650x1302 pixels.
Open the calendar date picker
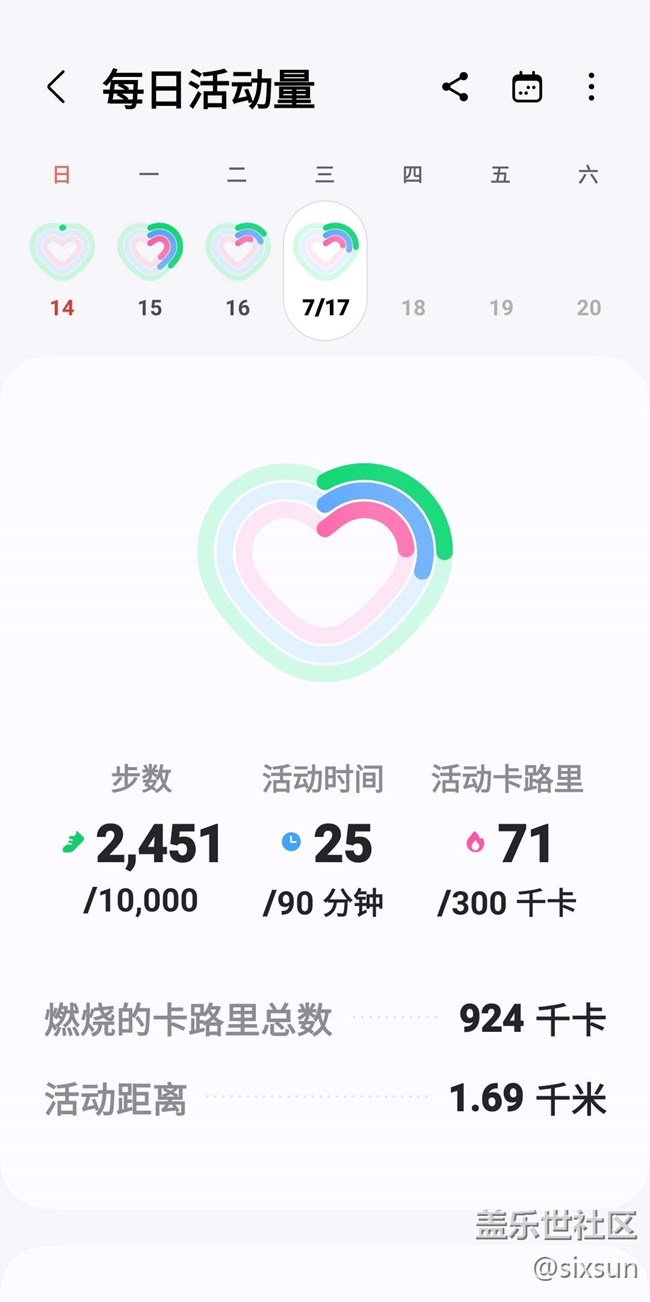point(526,88)
